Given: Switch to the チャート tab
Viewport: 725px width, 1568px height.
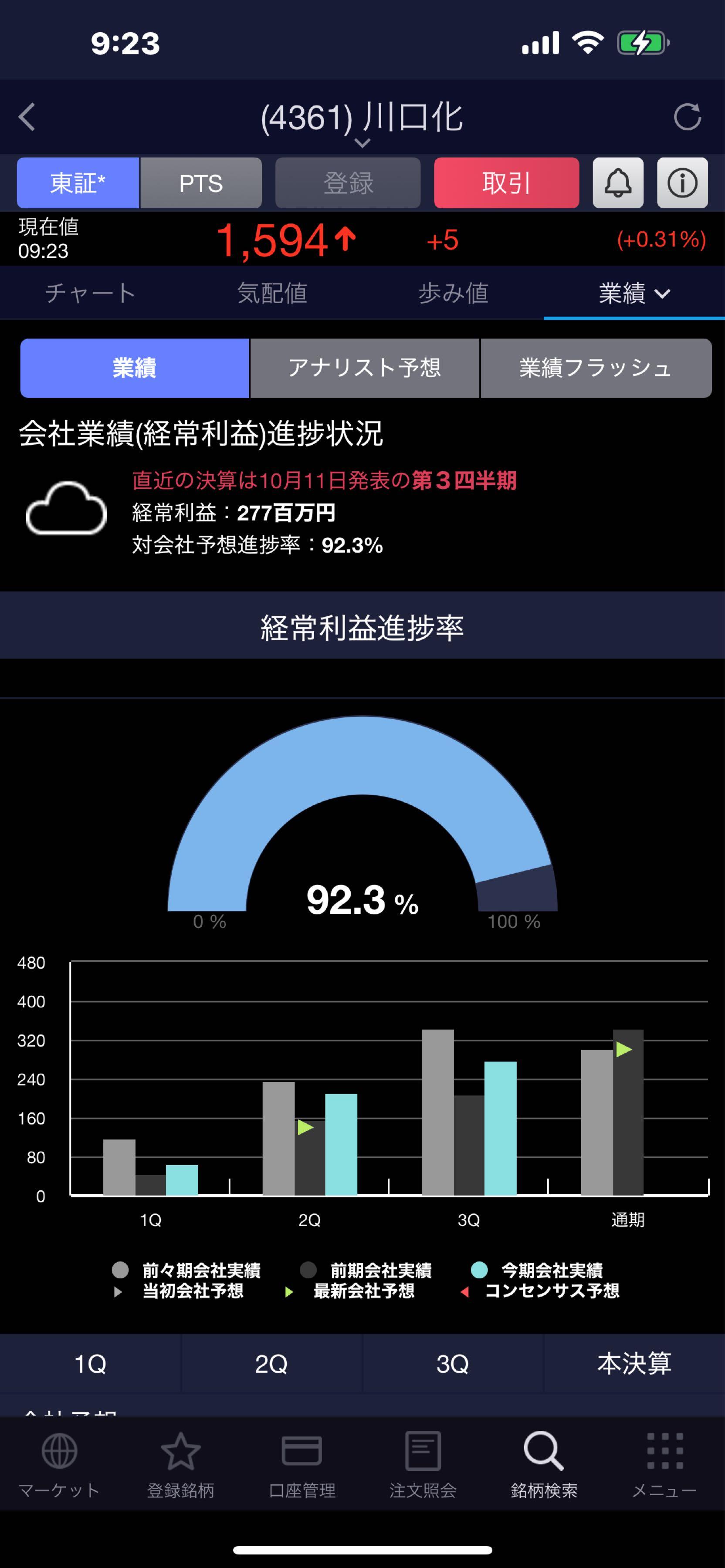Looking at the screenshot, I should (x=90, y=294).
